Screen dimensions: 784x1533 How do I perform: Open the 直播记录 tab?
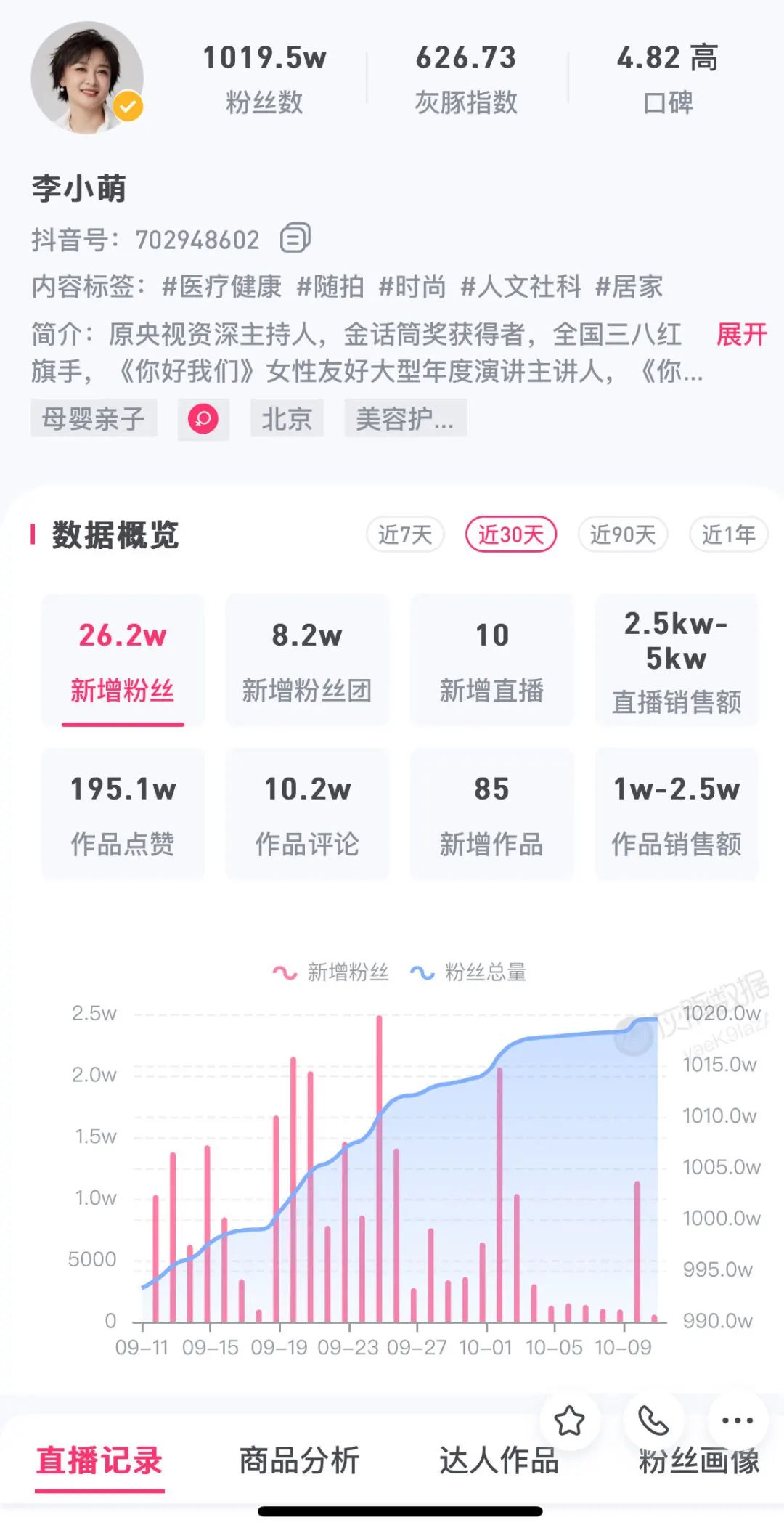tap(99, 1460)
